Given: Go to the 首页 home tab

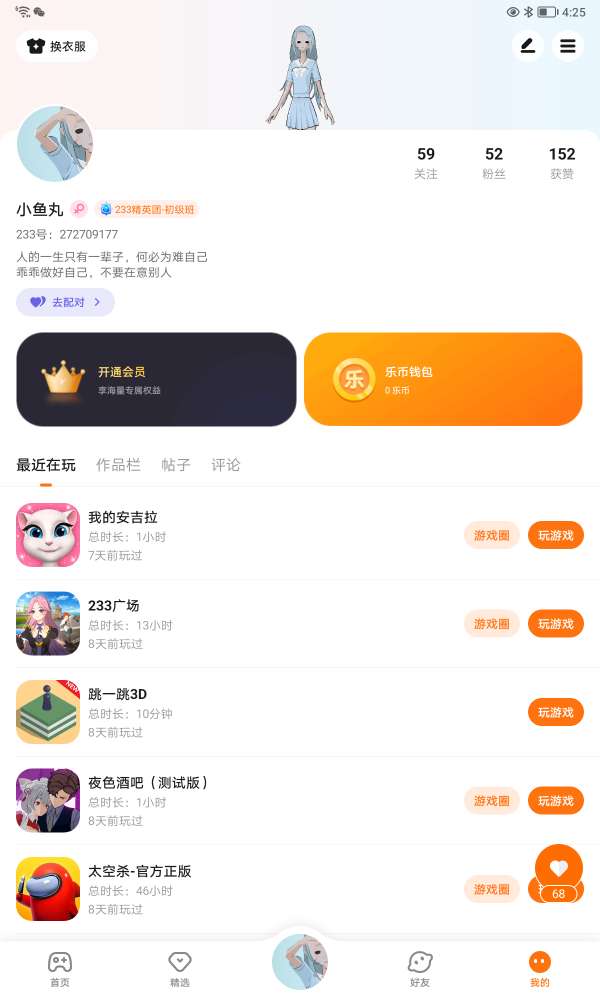Looking at the screenshot, I should [60, 969].
